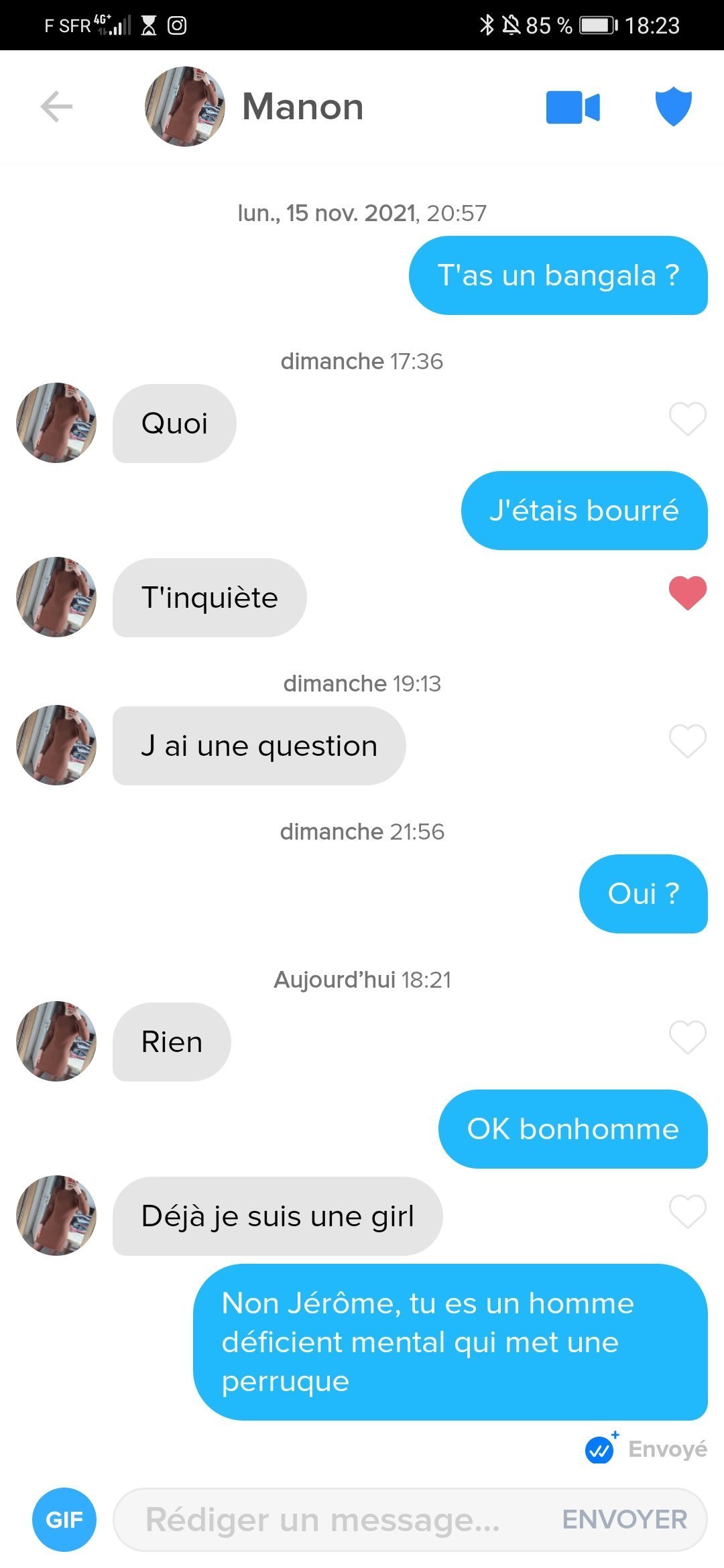The width and height of the screenshot is (724, 1568).
Task: Tap the read receipts checkmark by Envoyé
Action: click(x=599, y=1449)
